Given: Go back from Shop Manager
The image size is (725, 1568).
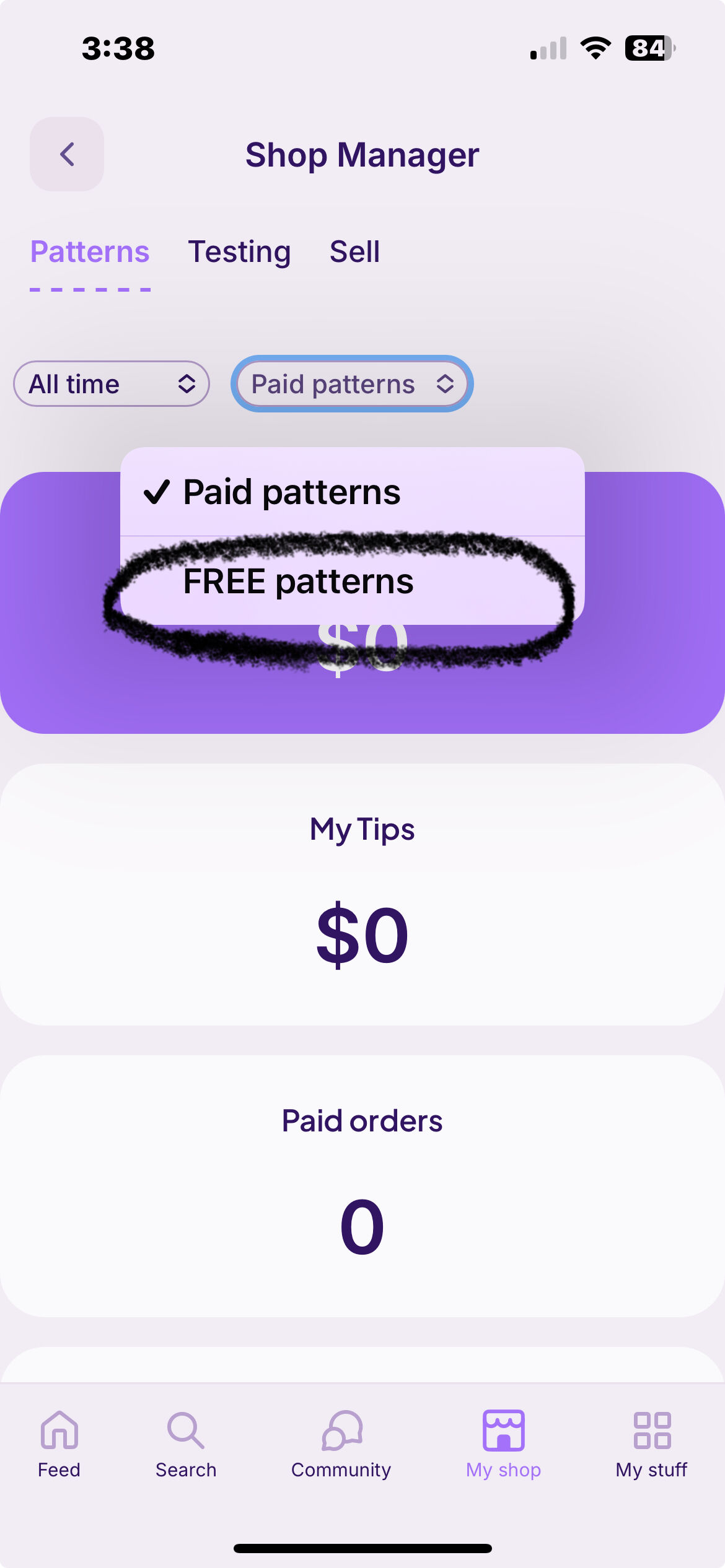Looking at the screenshot, I should pyautogui.click(x=67, y=154).
